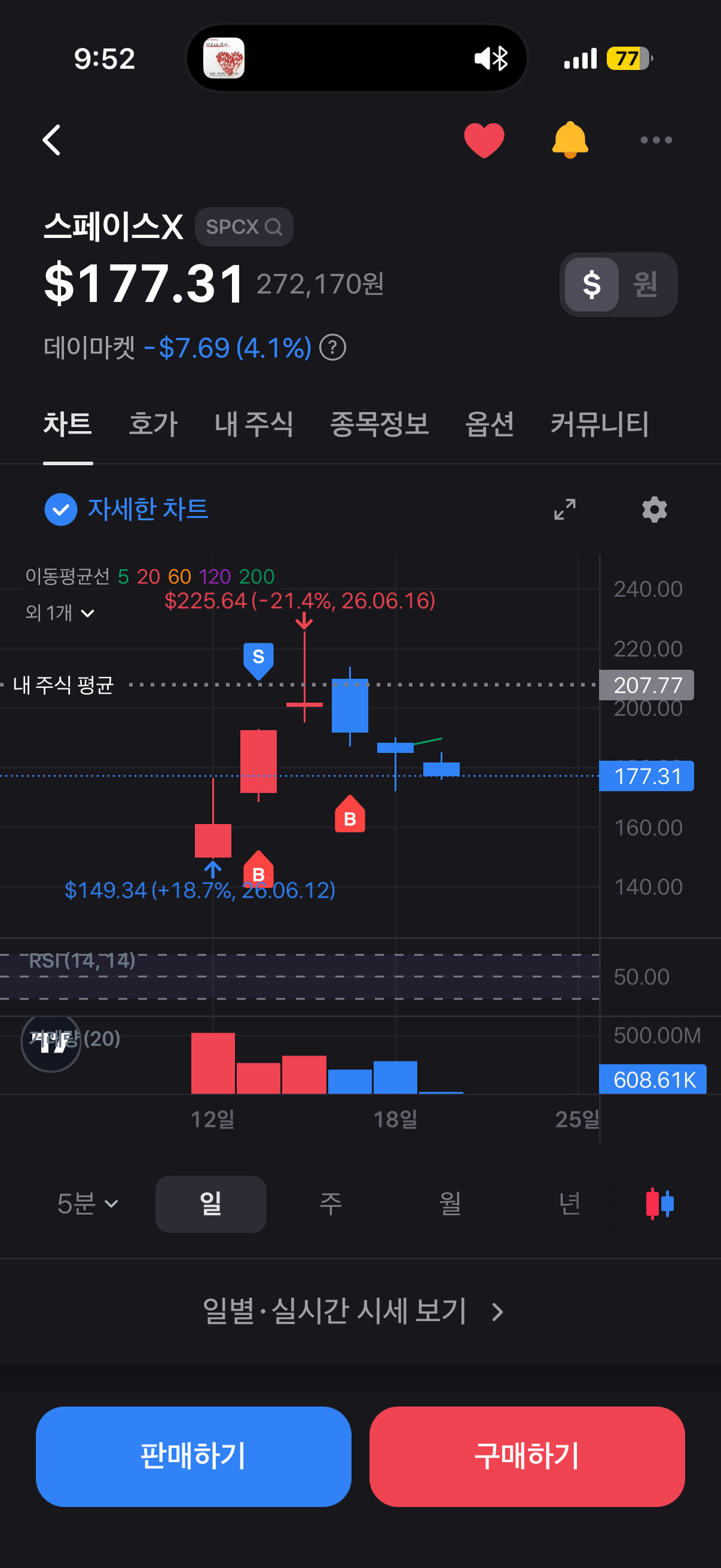Expand the 외 1개 indicators dropdown
The image size is (721, 1568).
(x=60, y=613)
